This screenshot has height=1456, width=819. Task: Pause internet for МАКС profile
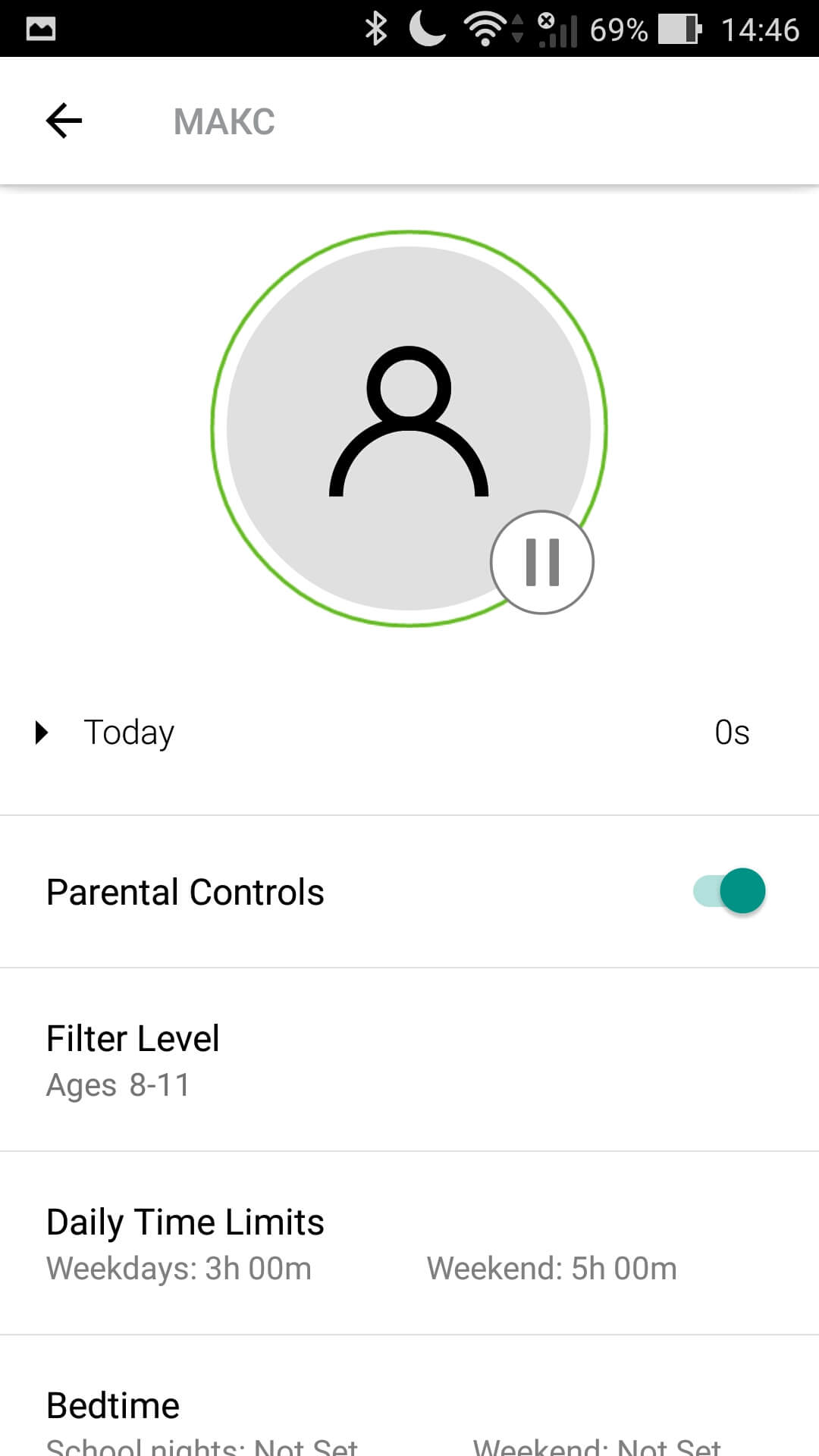[x=541, y=562]
